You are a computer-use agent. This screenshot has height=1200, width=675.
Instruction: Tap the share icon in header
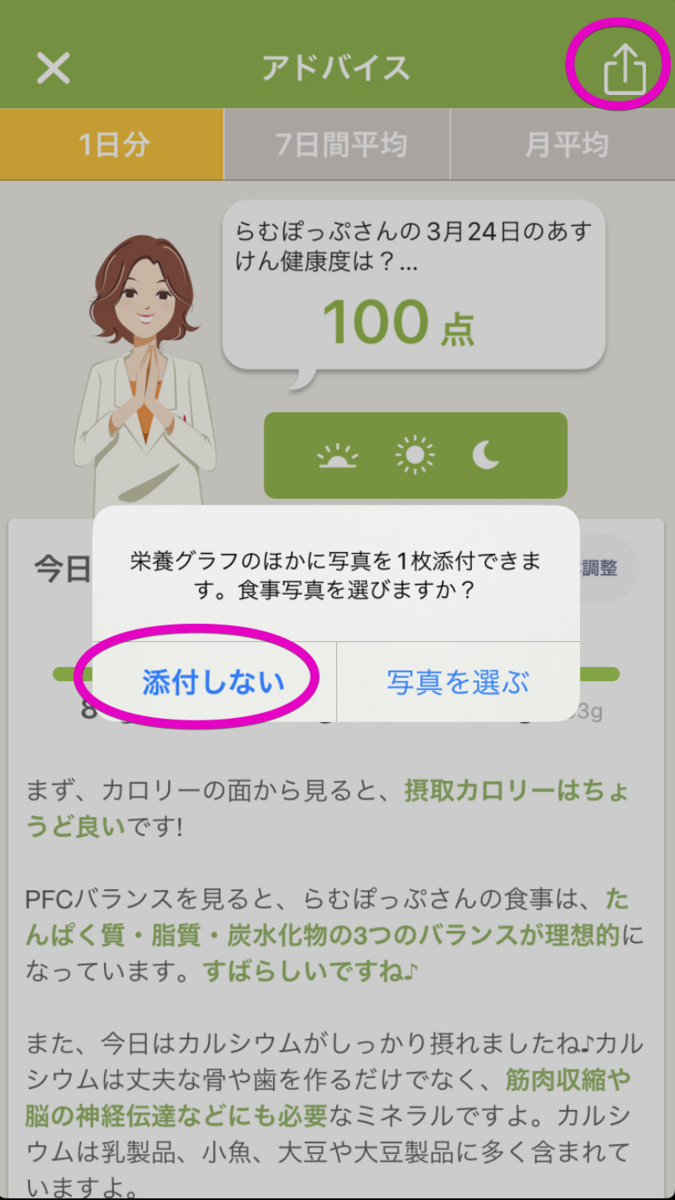coord(624,68)
